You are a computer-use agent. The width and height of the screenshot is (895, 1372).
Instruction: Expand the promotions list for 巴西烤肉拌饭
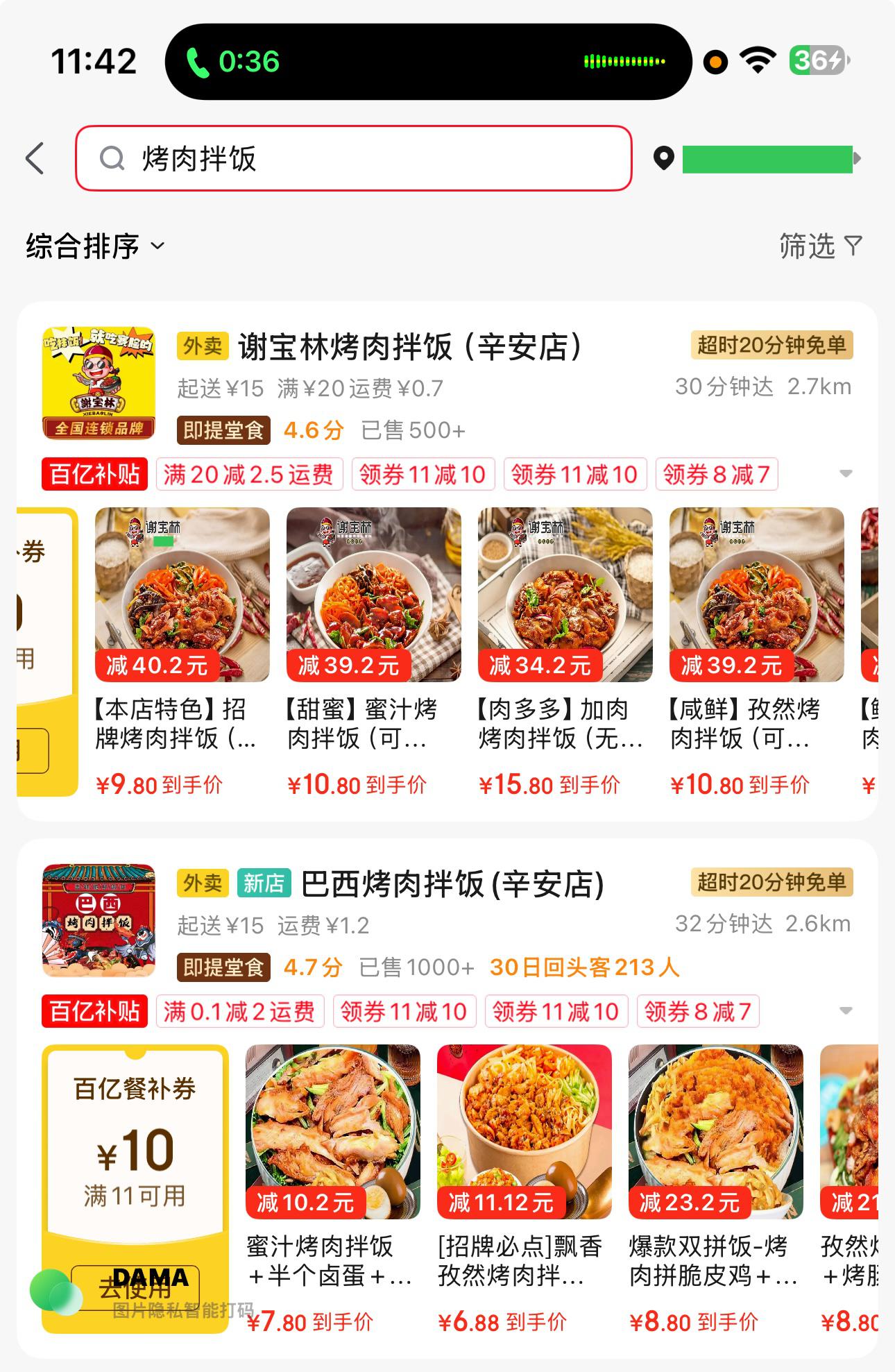pyautogui.click(x=845, y=1011)
